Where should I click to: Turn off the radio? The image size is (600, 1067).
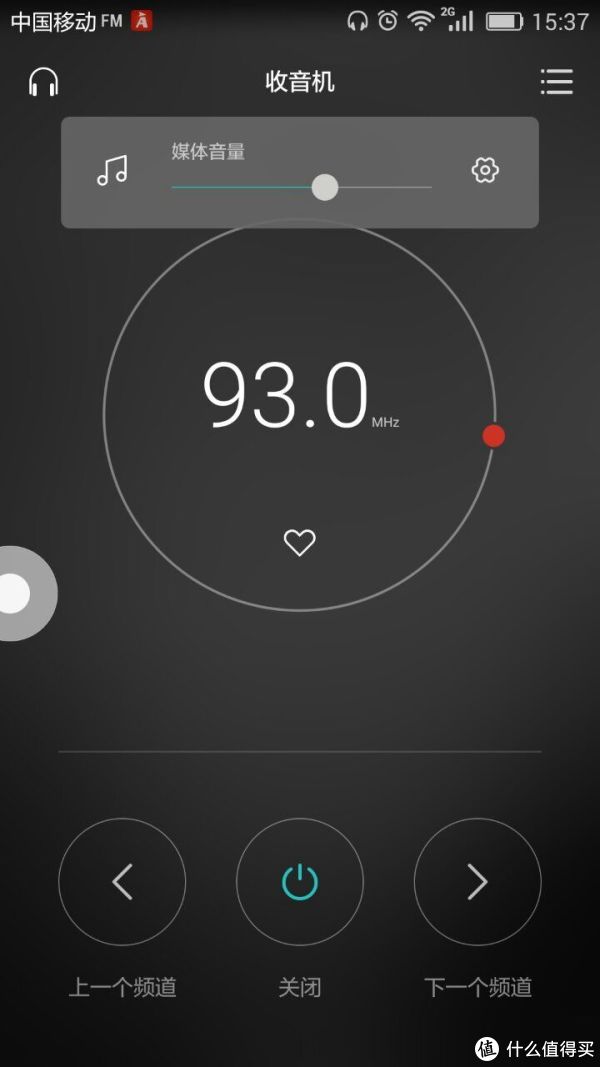(300, 882)
